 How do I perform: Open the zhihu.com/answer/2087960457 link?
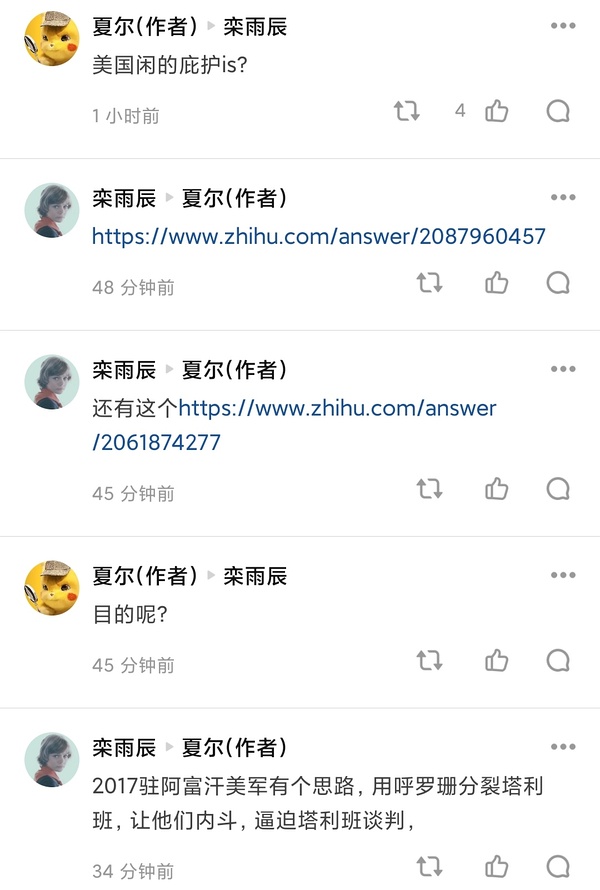tap(319, 237)
